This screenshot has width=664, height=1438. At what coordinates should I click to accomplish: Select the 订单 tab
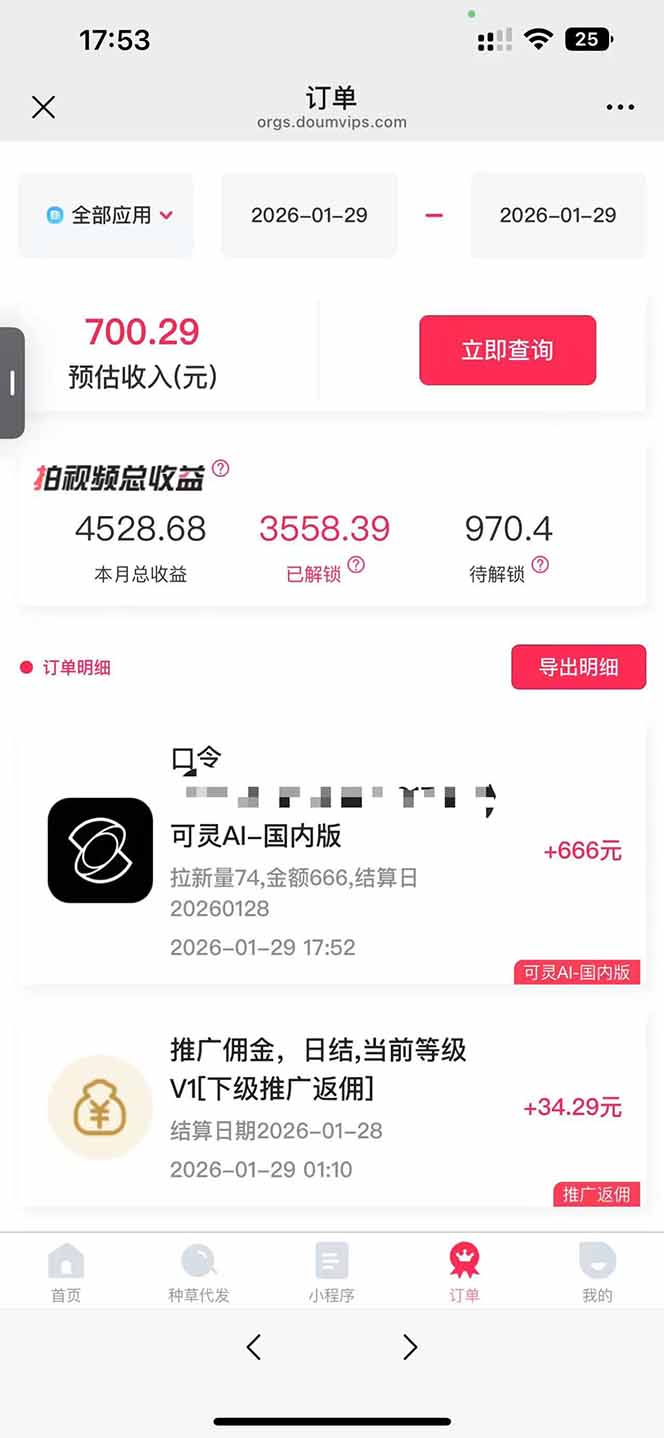pyautogui.click(x=464, y=1272)
